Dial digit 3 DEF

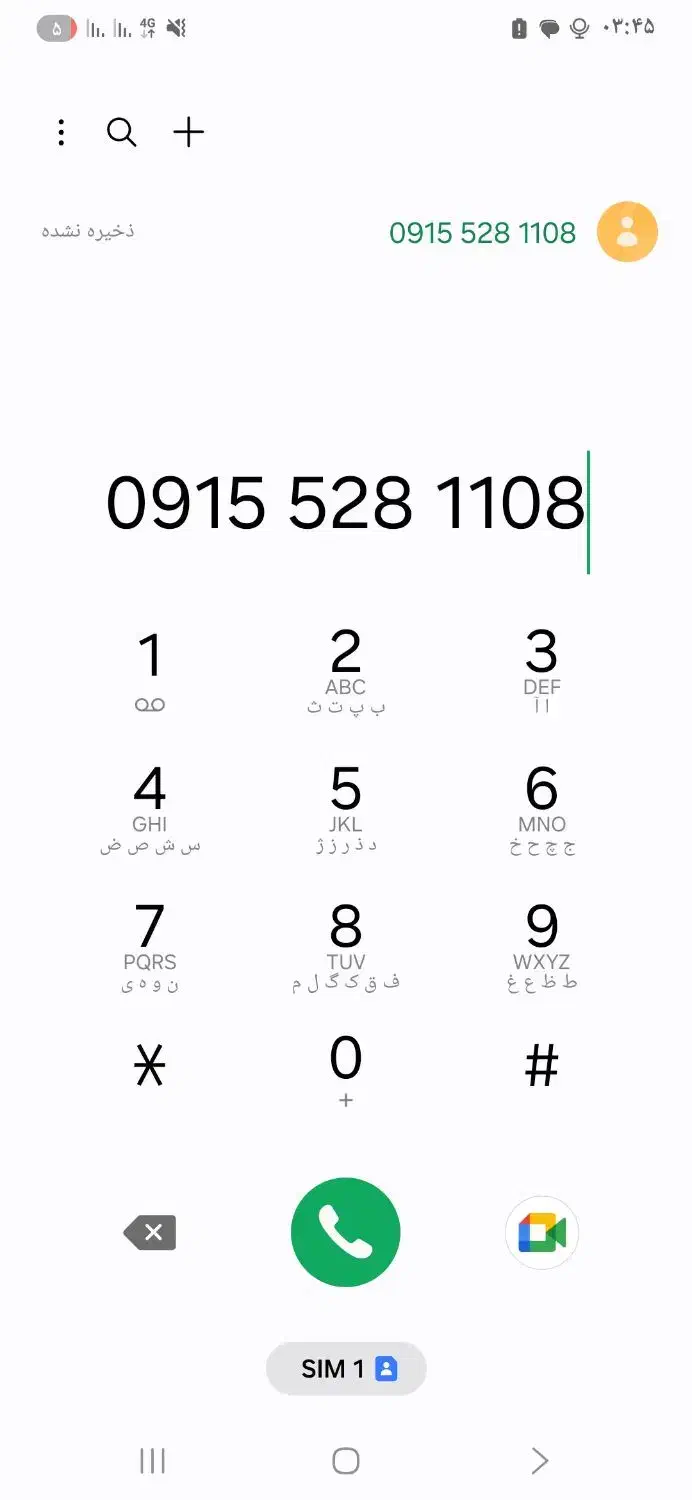tap(541, 670)
